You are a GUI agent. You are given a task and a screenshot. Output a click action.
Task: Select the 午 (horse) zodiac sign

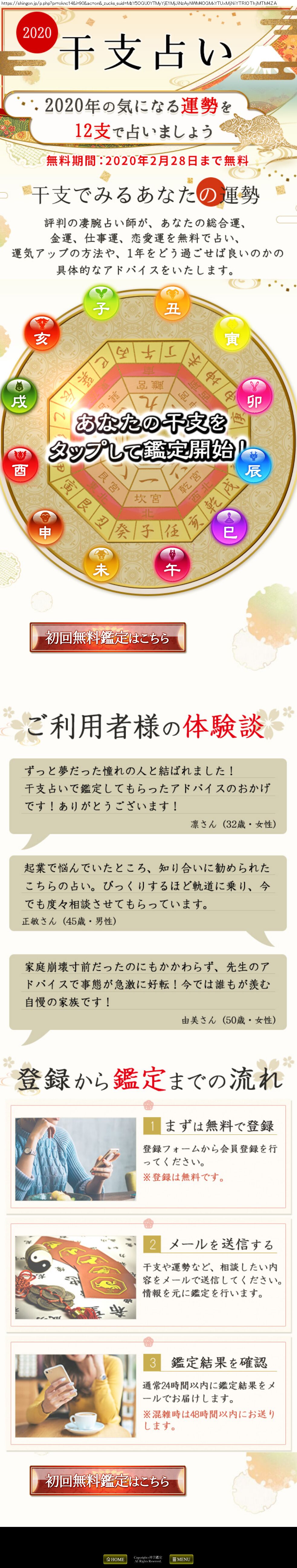coord(172,565)
